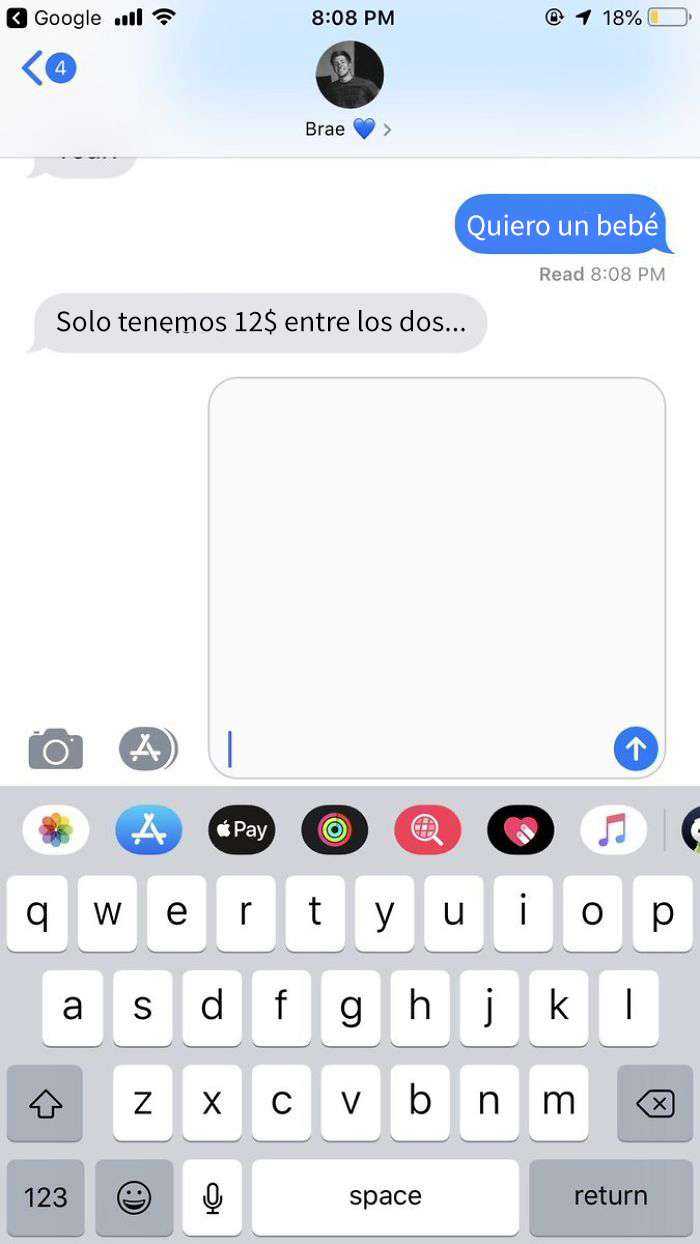Return to Google from the status bar
700x1244 pixels.
54,18
